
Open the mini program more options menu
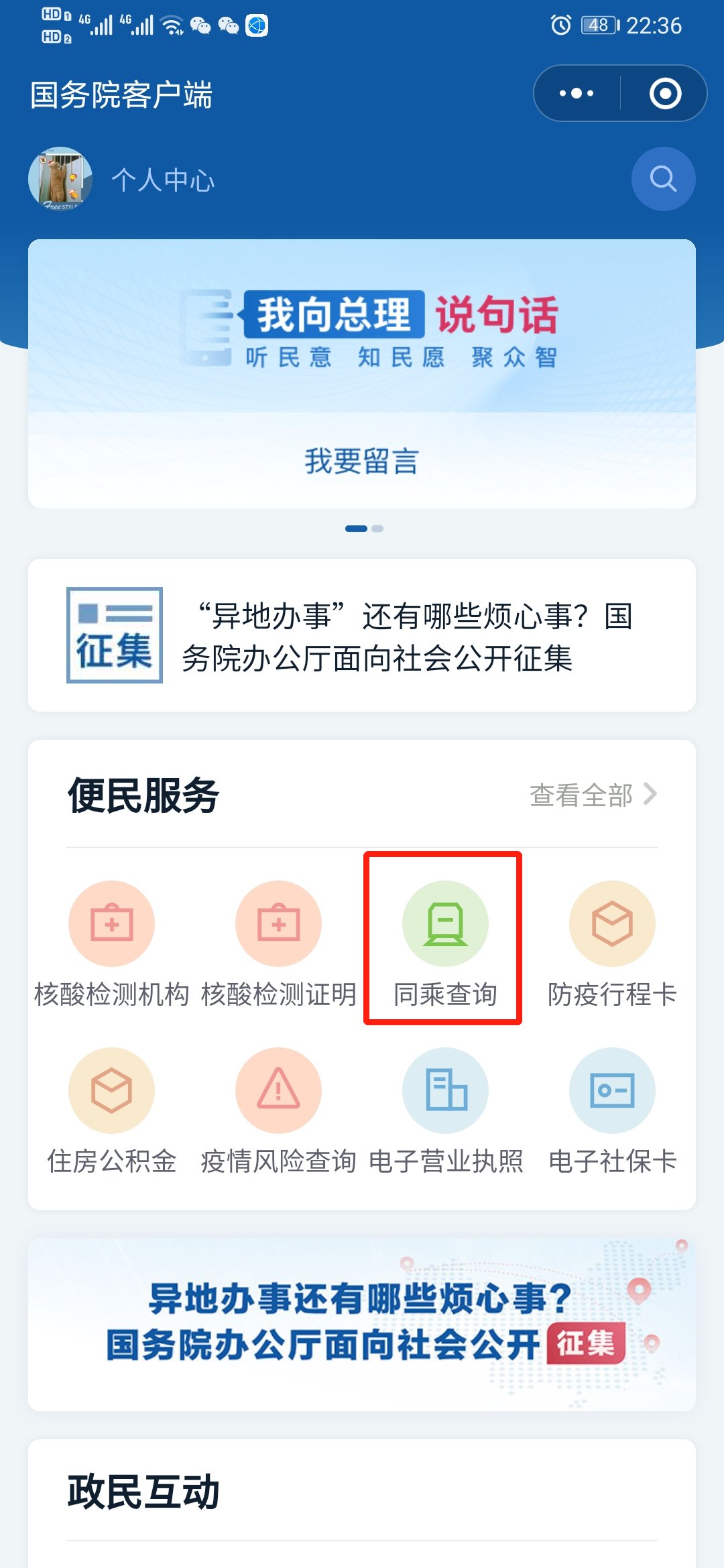pos(577,94)
